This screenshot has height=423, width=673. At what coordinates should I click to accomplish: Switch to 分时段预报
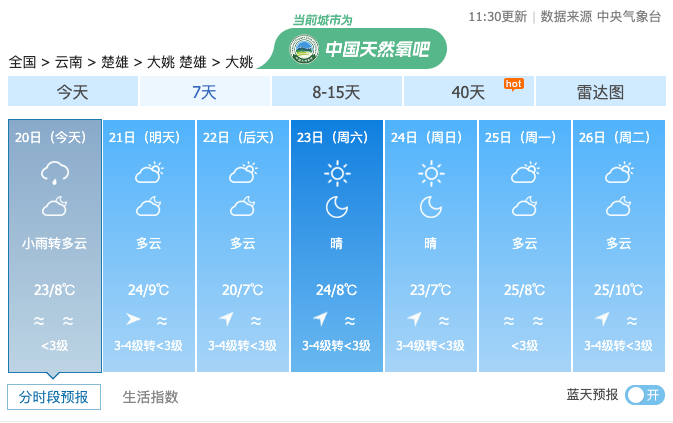click(54, 397)
